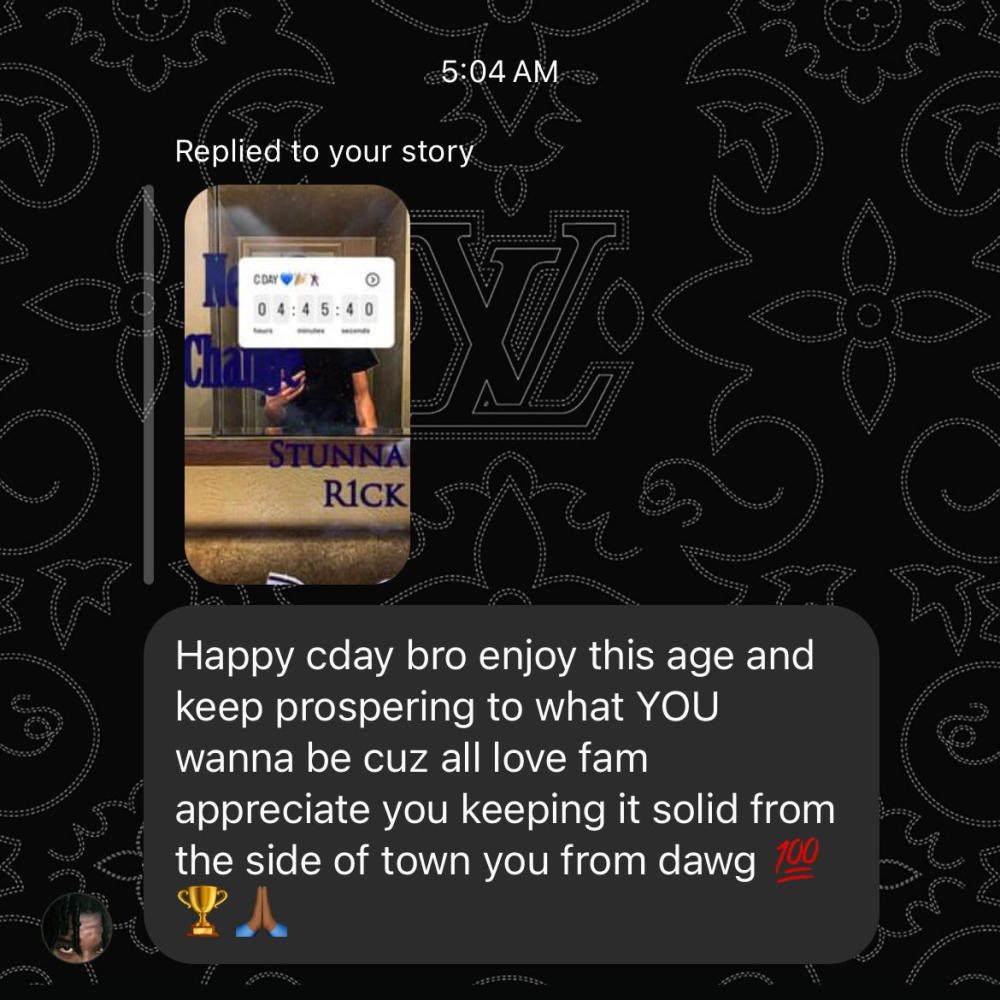Open the sender's profile picture

[x=77, y=927]
